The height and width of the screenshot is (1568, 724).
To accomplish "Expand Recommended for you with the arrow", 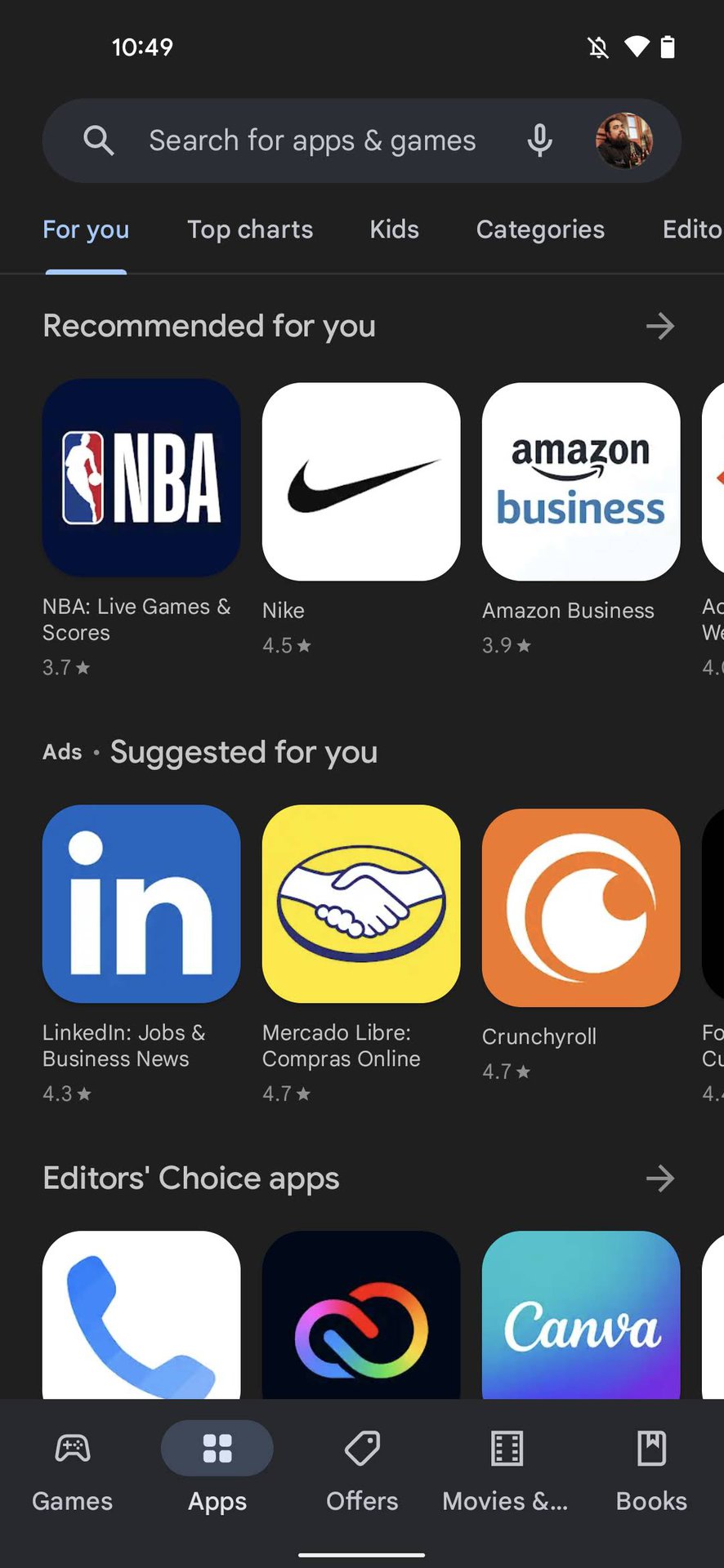I will point(659,327).
